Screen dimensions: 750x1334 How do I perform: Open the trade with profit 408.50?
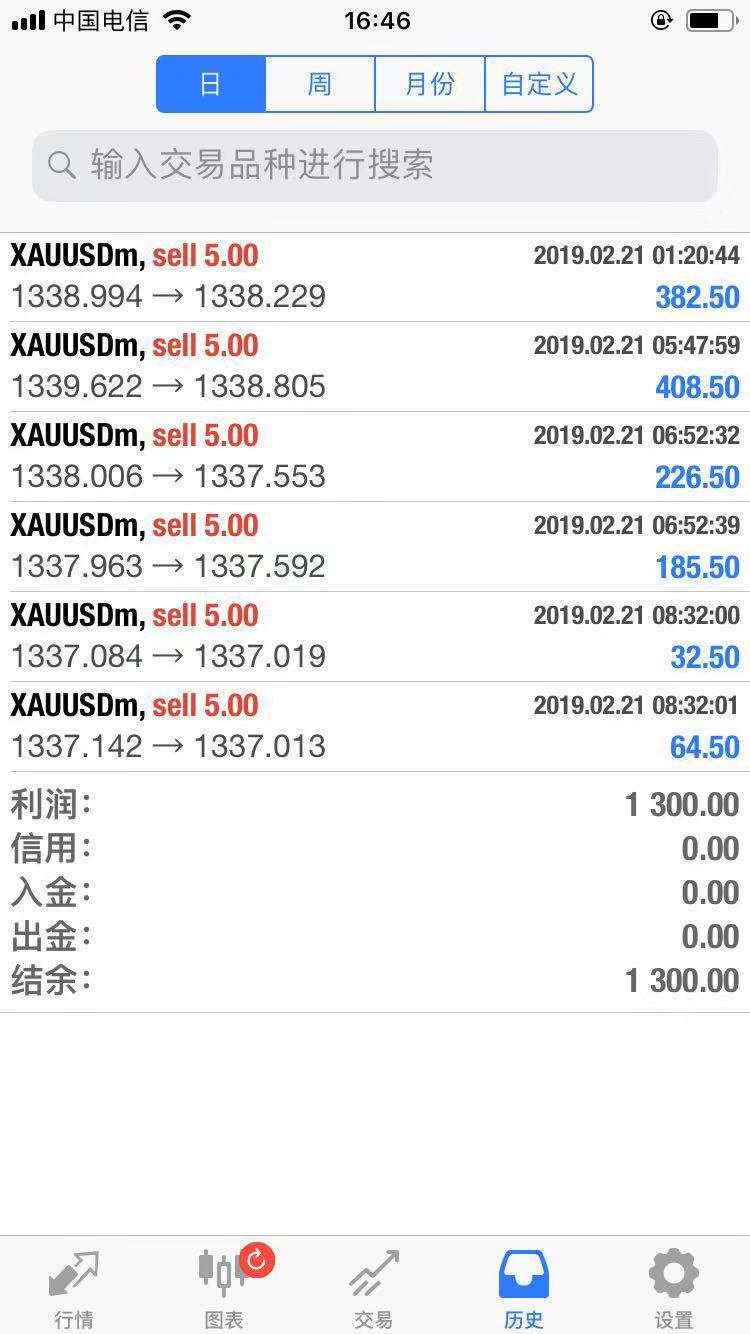tap(375, 367)
